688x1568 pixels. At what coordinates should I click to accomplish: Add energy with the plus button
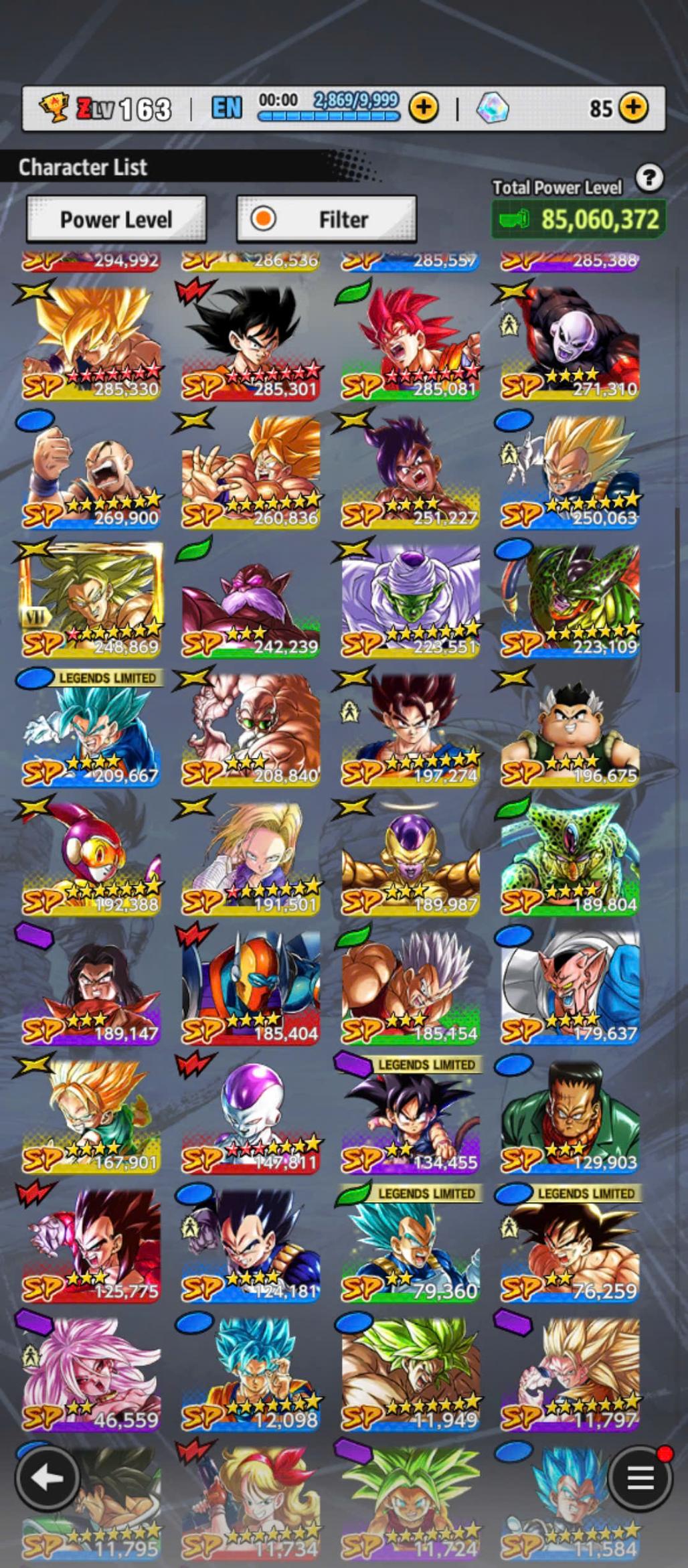423,107
